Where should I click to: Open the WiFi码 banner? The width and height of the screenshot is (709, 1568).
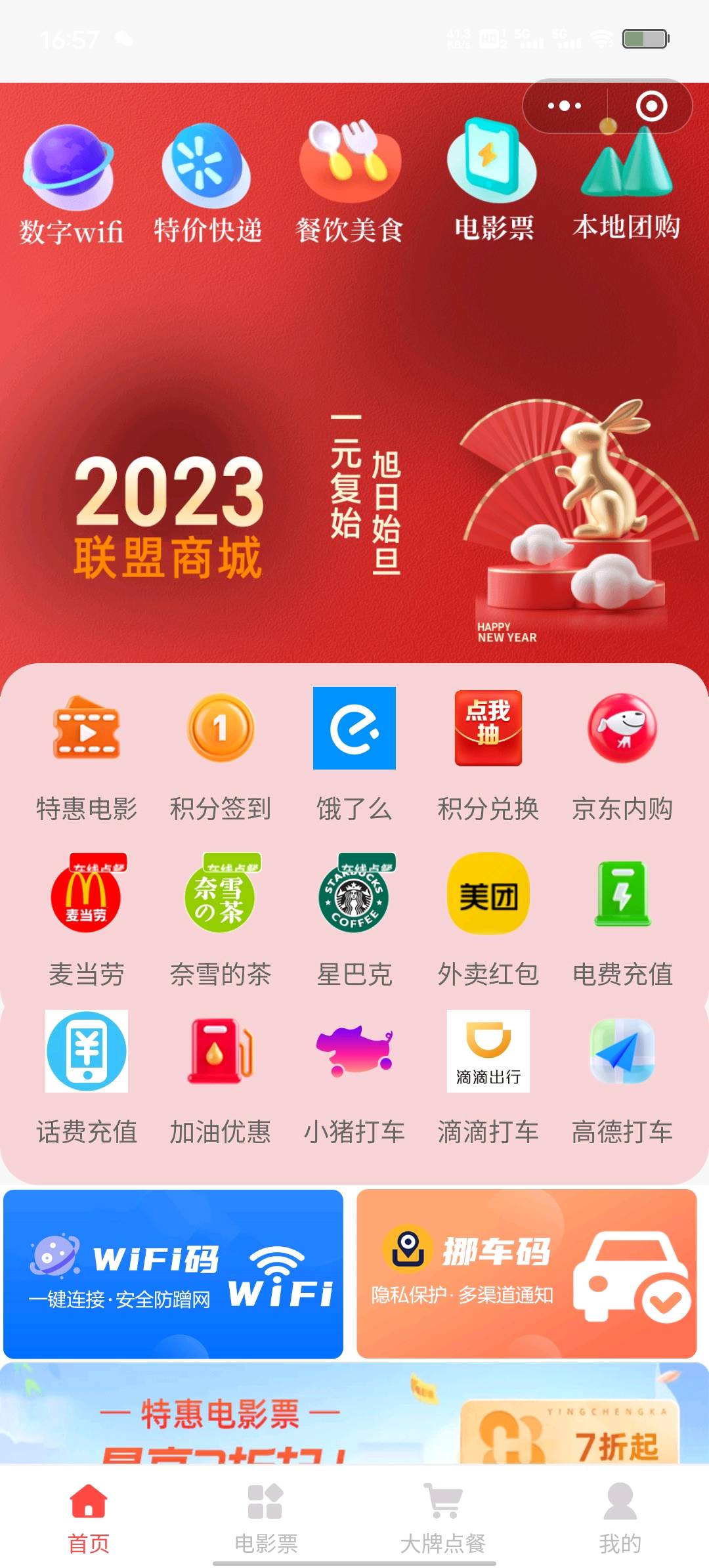pos(173,1274)
